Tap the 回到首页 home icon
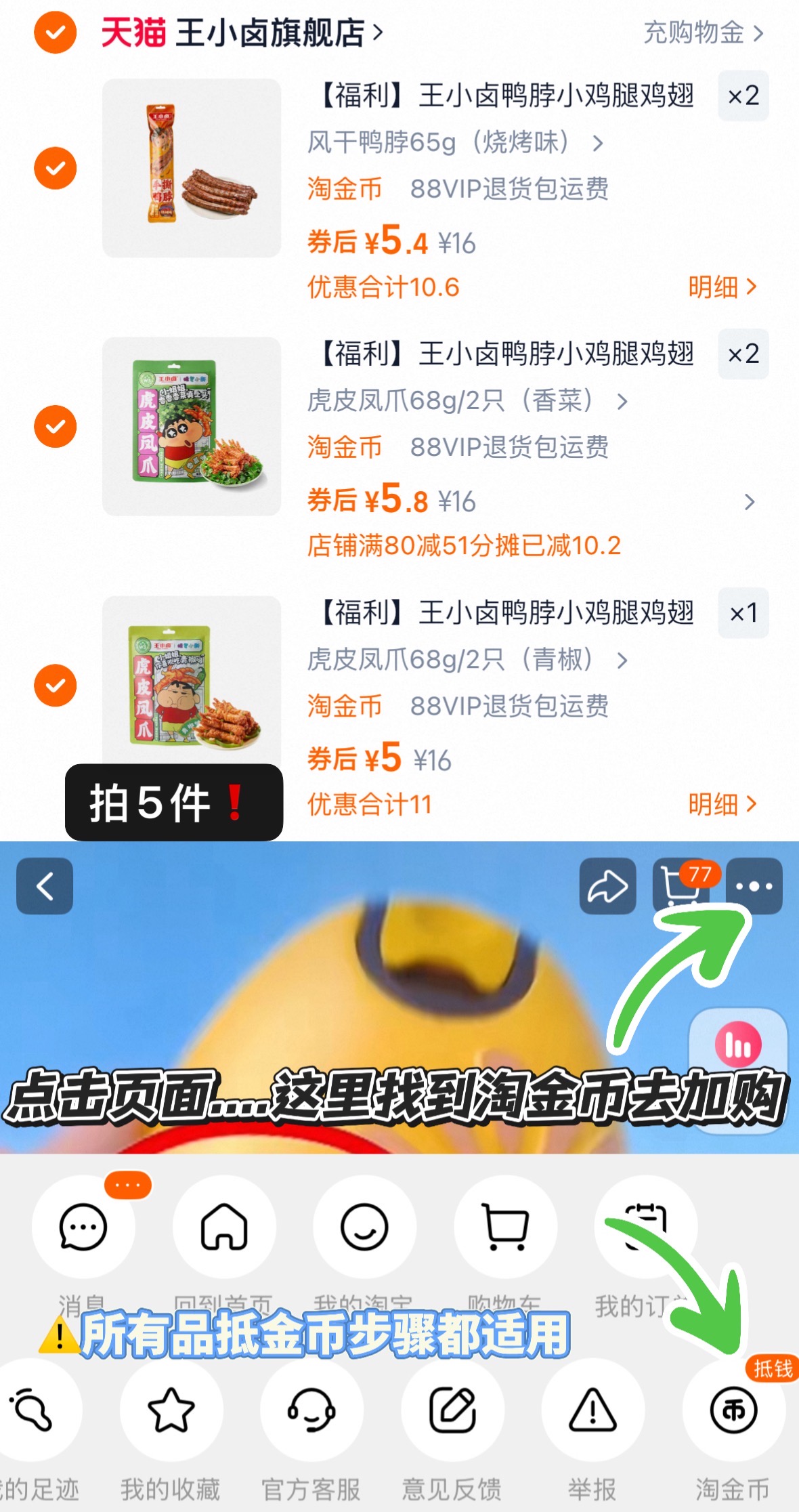The image size is (799, 1512). (x=225, y=1227)
